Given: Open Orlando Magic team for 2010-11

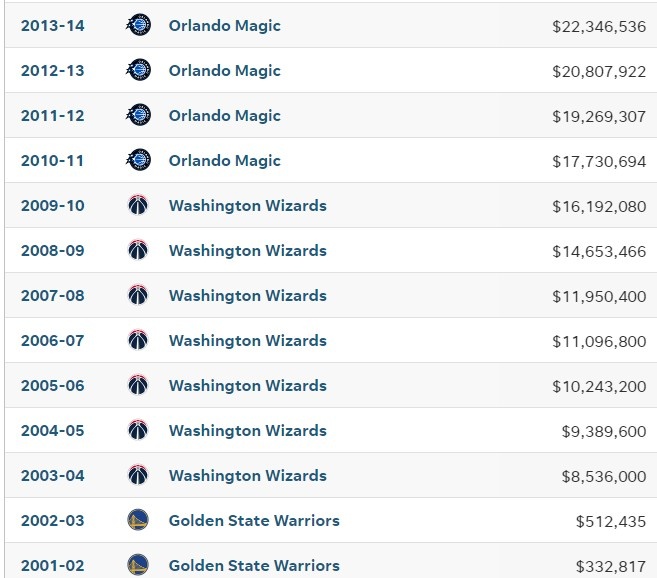Looking at the screenshot, I should pyautogui.click(x=224, y=161).
